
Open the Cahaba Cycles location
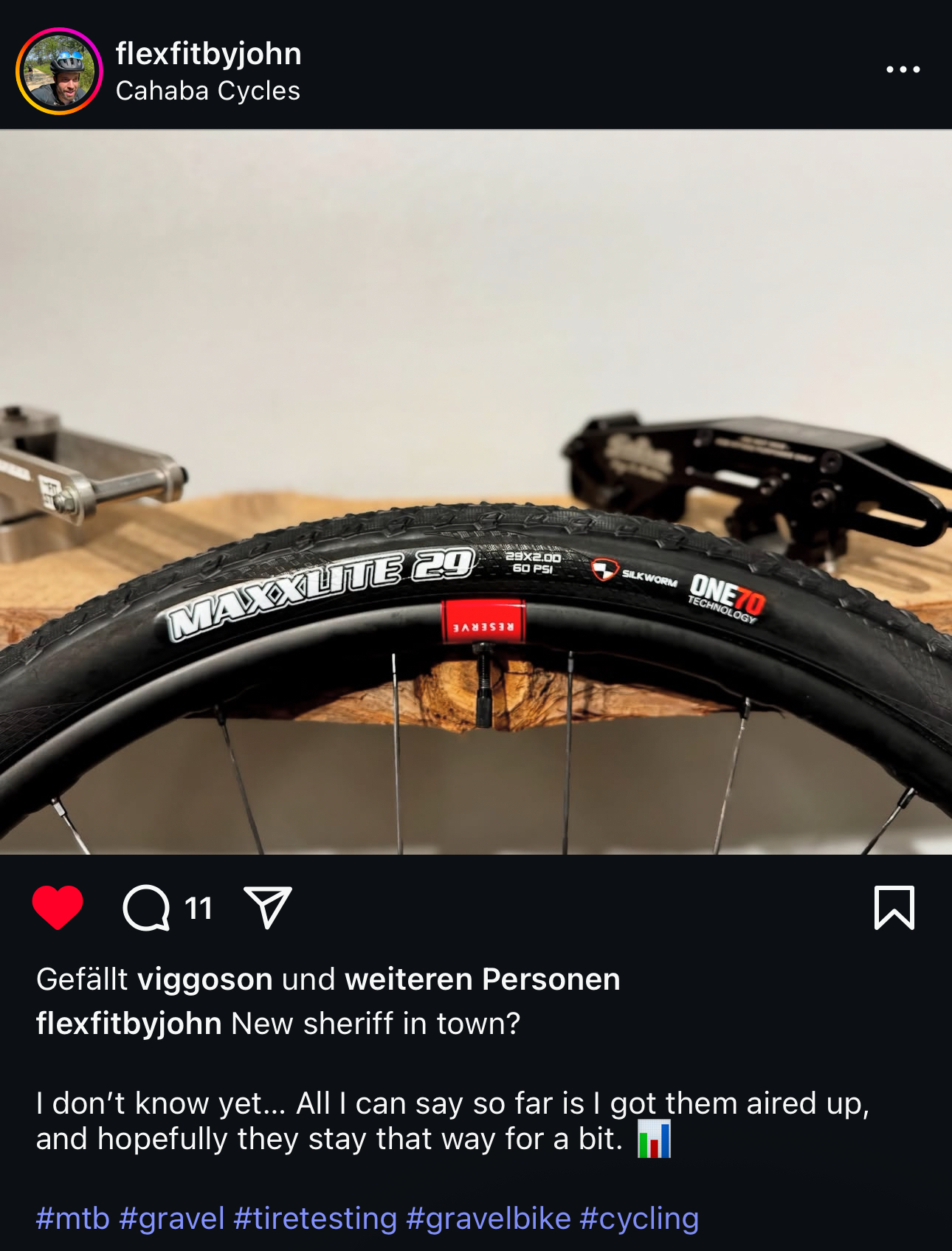tap(207, 91)
